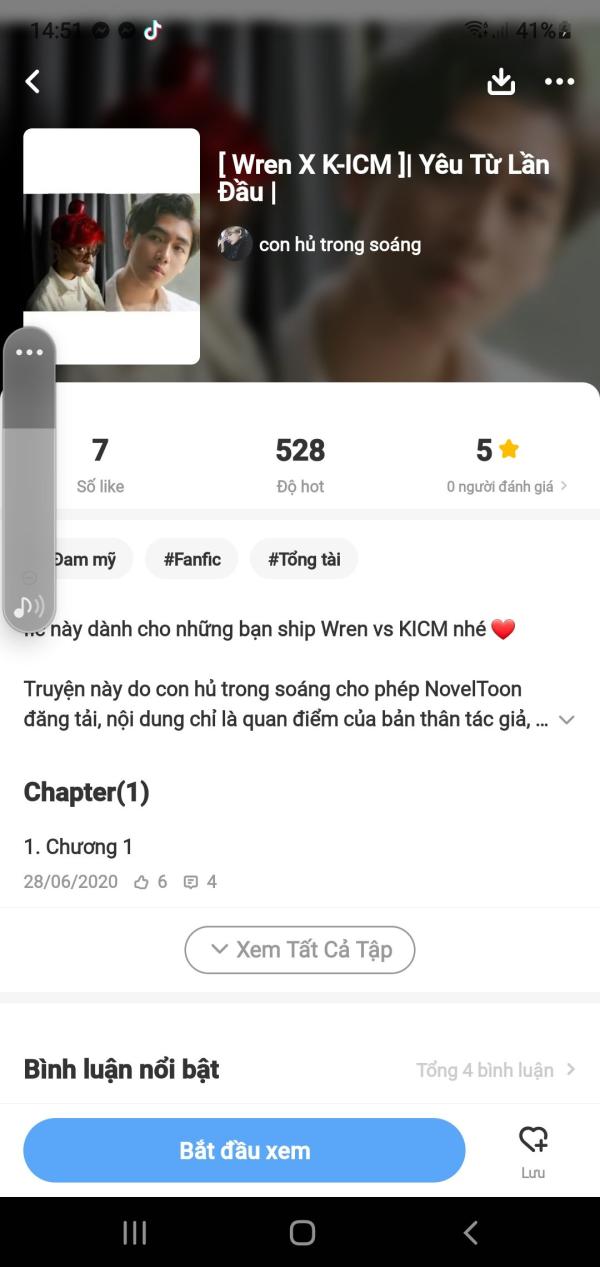Select the #Tổng tài tag chip
This screenshot has height=1267, width=600.
(x=304, y=559)
